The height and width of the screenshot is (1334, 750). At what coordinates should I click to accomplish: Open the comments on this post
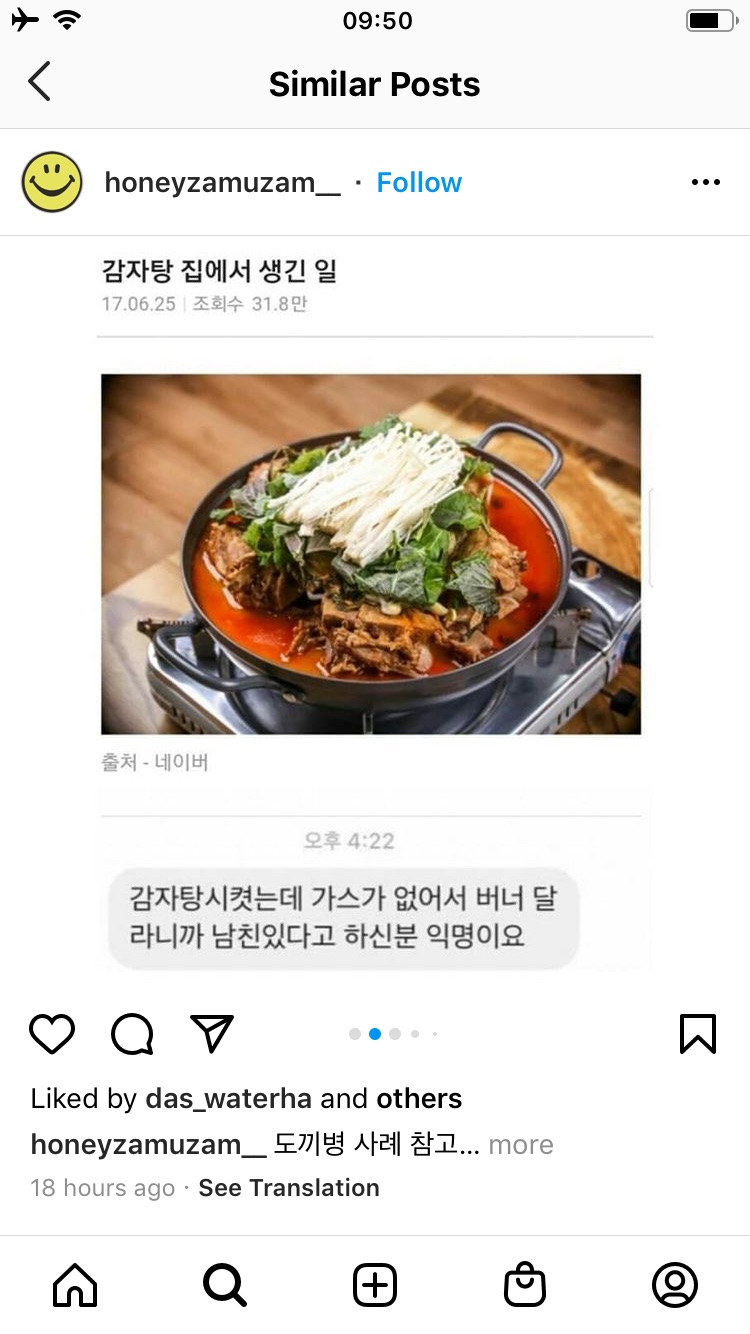point(132,1034)
